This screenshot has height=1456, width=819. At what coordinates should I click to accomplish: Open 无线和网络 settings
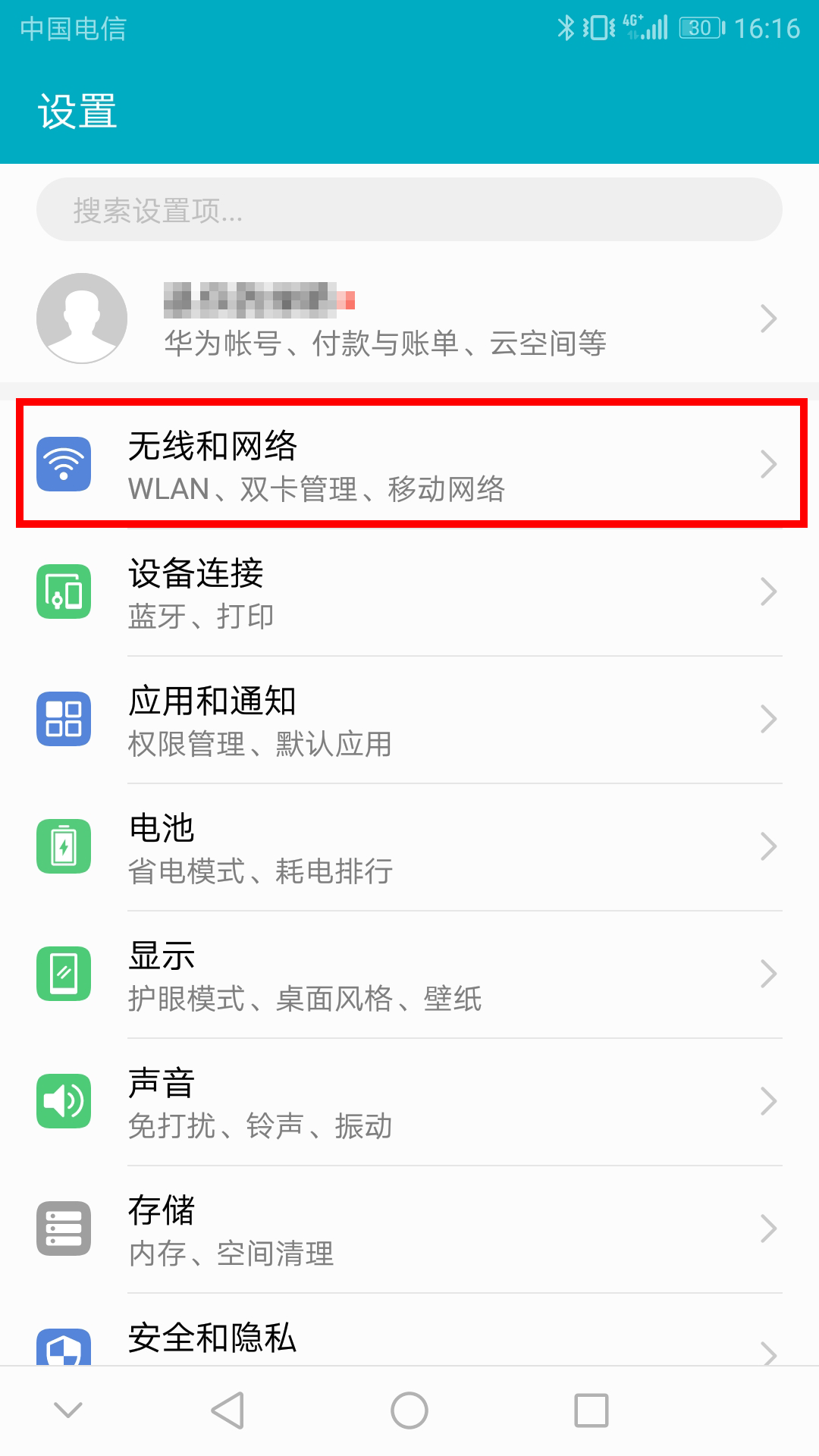point(409,464)
